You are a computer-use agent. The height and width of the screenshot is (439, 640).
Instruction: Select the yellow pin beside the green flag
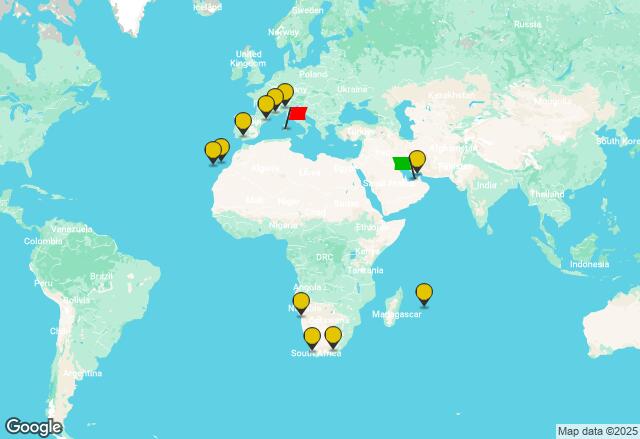pos(417,159)
